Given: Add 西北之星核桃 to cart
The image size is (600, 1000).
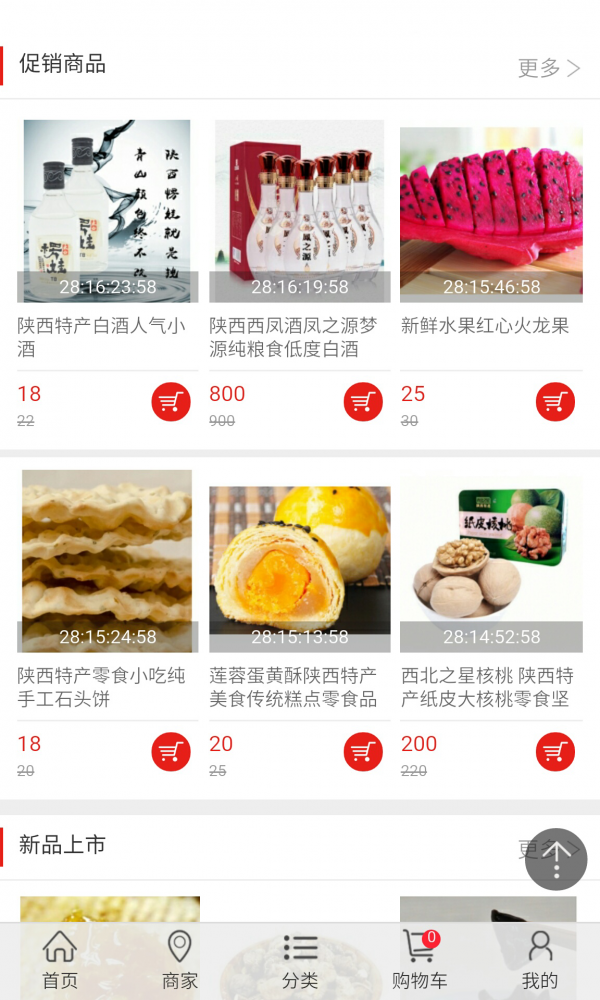Looking at the screenshot, I should (x=555, y=752).
